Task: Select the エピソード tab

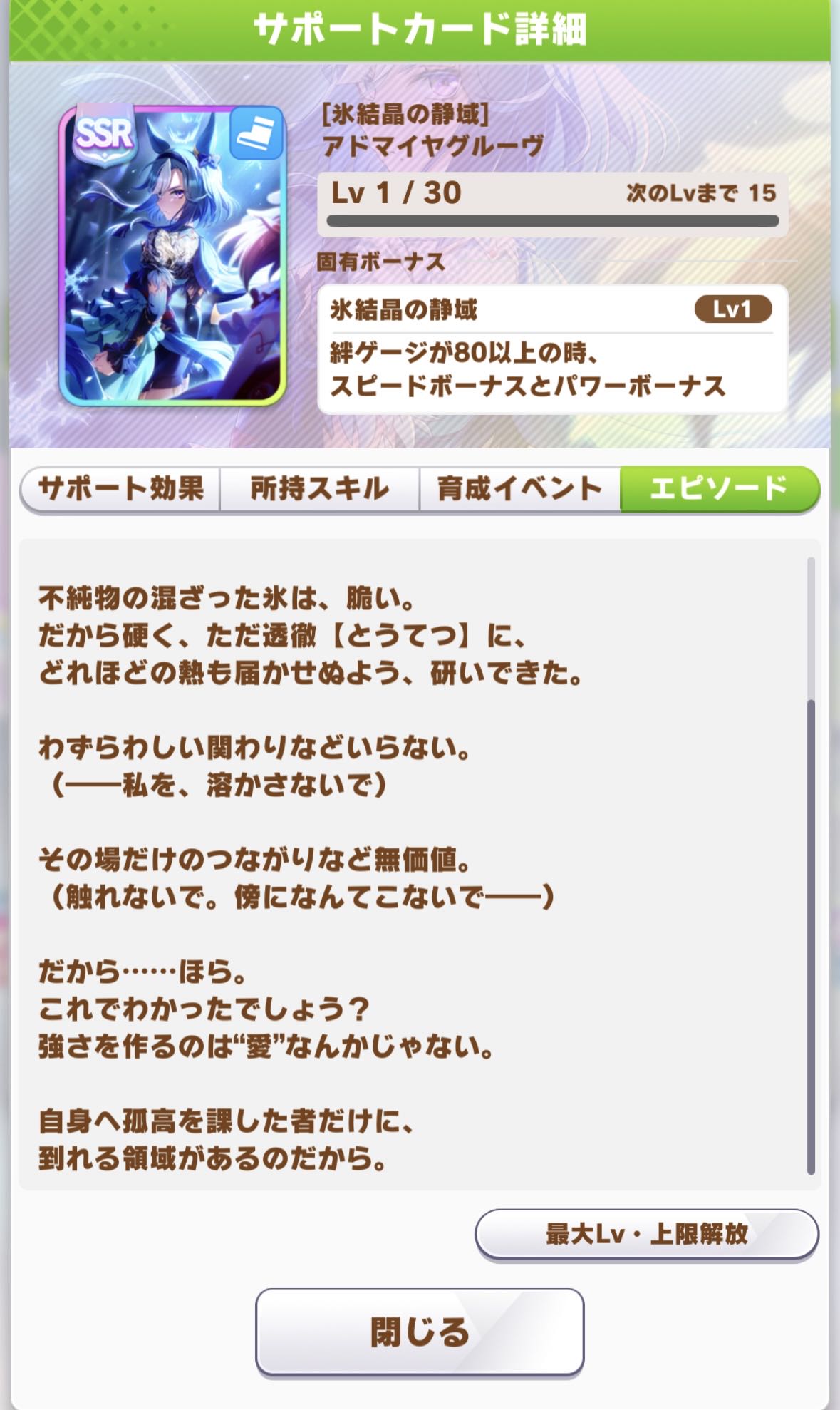Action: [x=720, y=489]
